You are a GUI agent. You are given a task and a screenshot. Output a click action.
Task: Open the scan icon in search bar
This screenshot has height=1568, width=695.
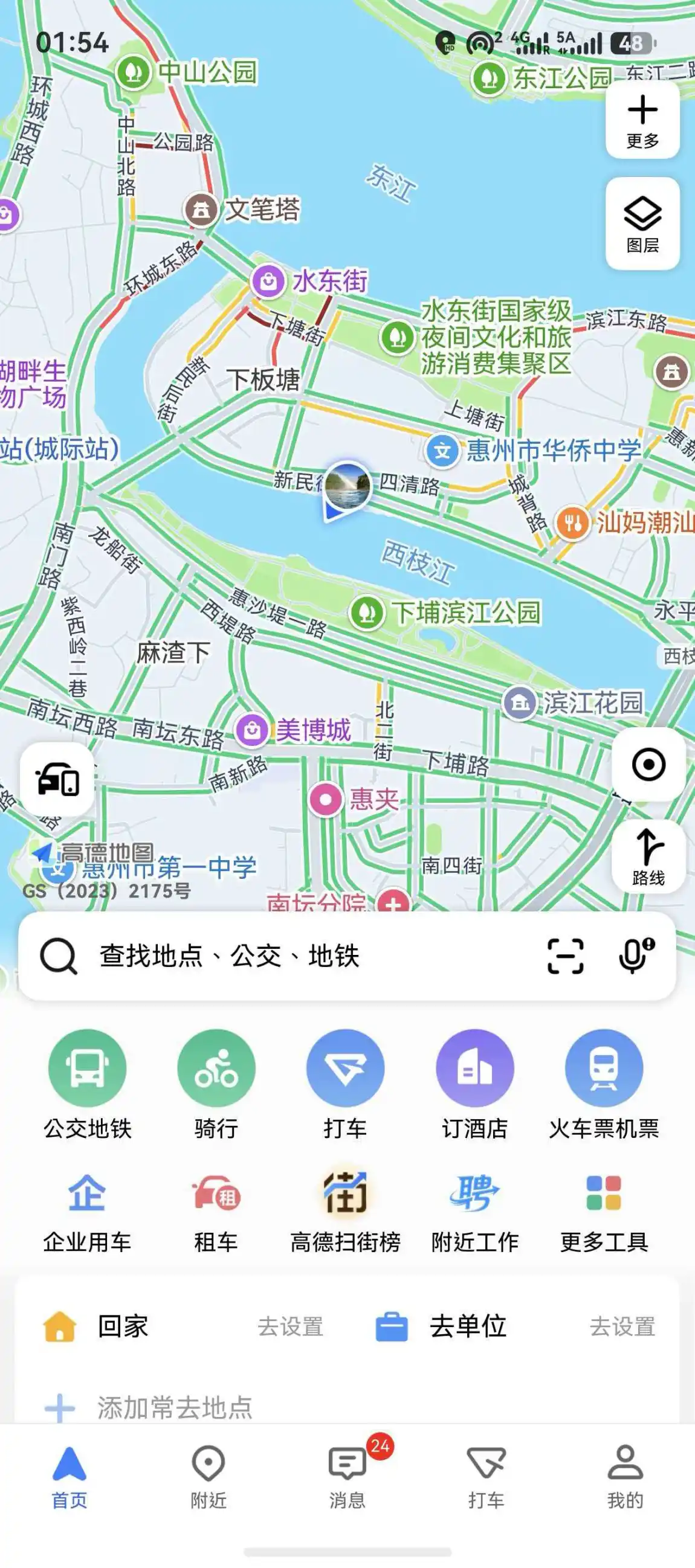565,956
